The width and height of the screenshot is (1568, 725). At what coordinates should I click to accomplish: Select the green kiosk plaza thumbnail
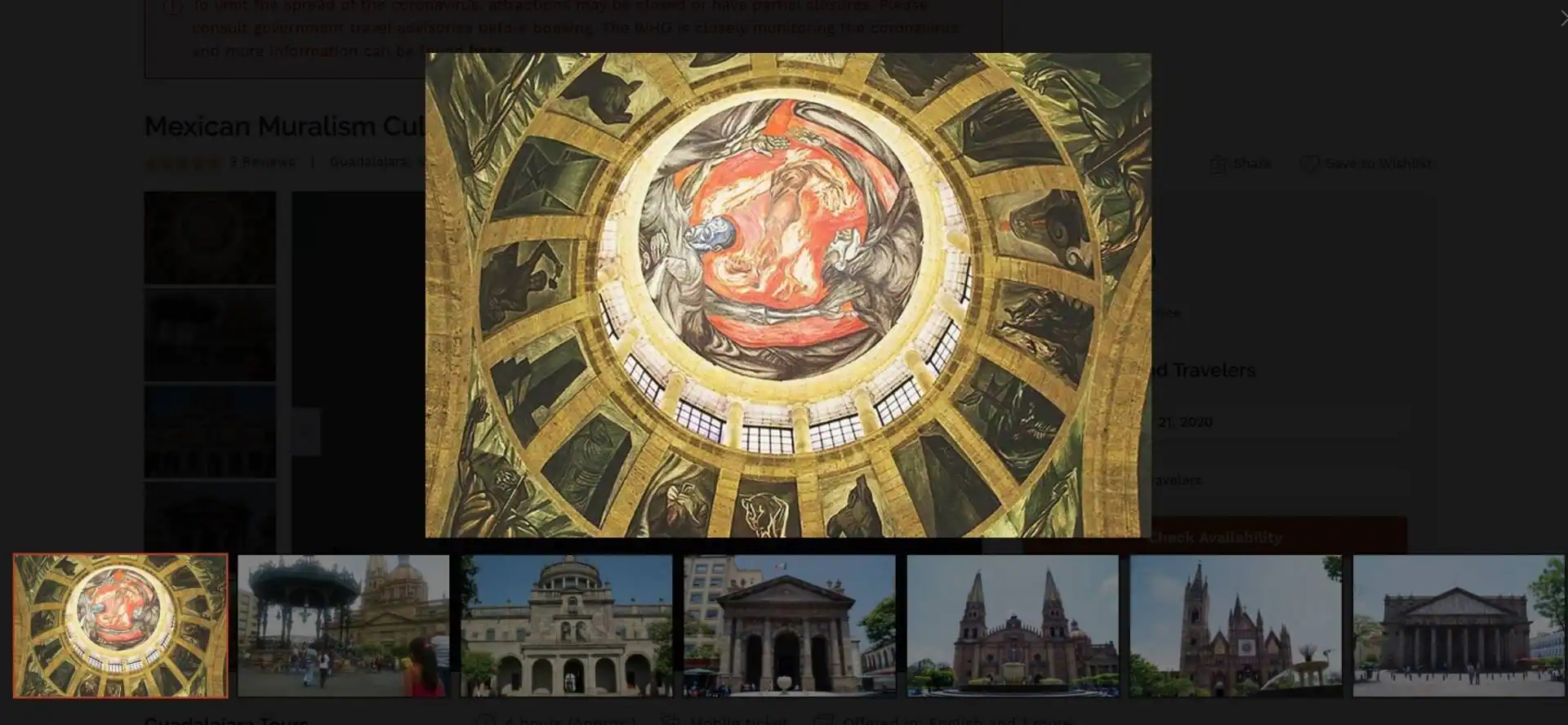[x=343, y=626]
